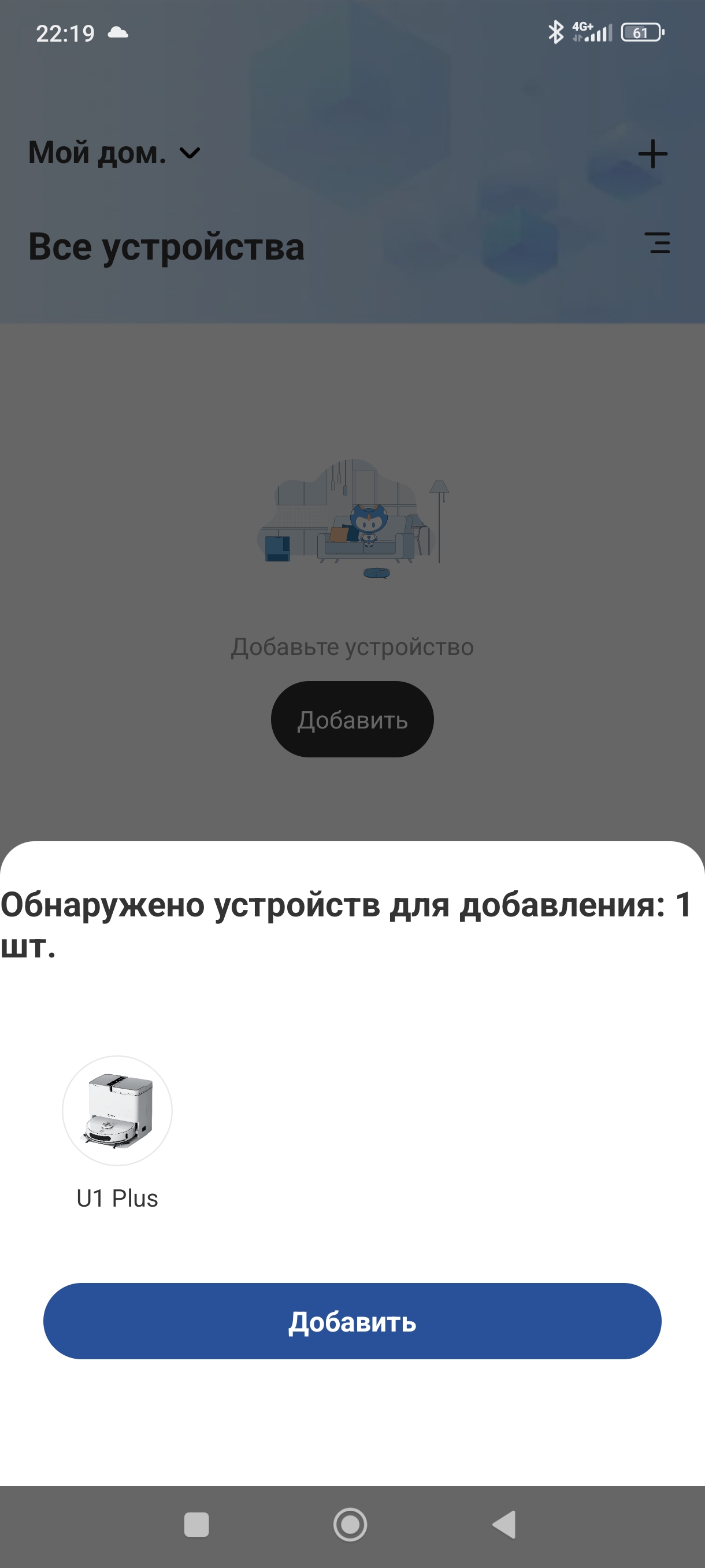Tap the black Добавить button under the illustration
Screen dimensions: 705x1568
coord(352,719)
